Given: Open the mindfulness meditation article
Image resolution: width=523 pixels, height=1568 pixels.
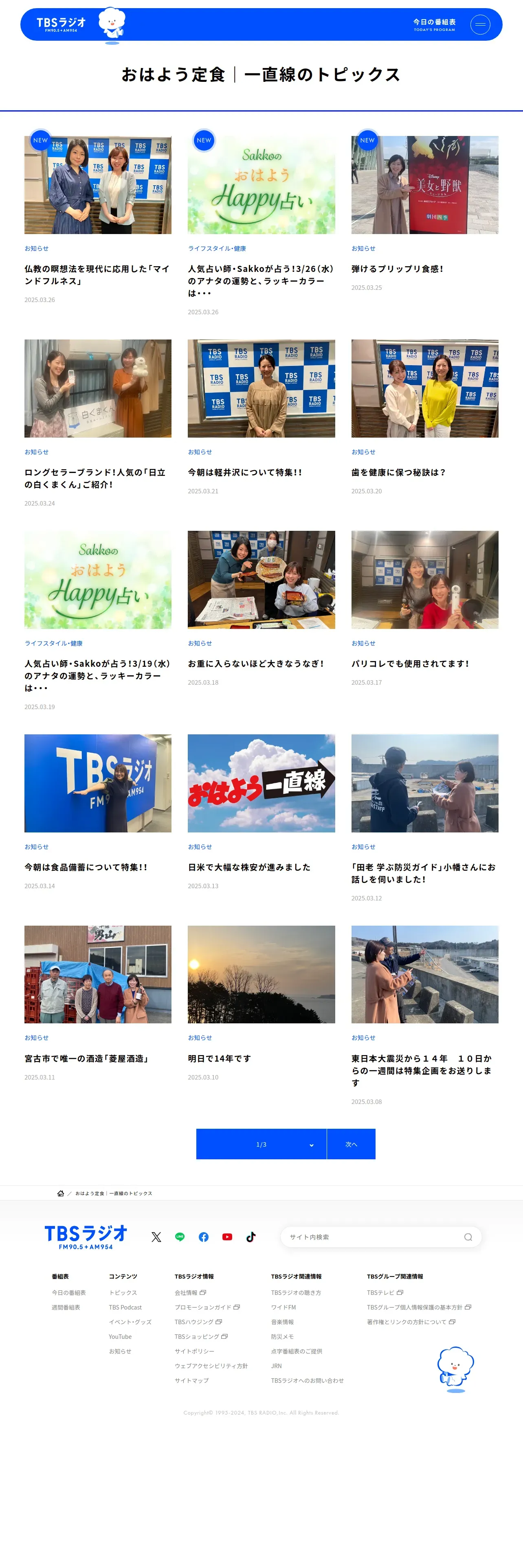Looking at the screenshot, I should click(97, 274).
